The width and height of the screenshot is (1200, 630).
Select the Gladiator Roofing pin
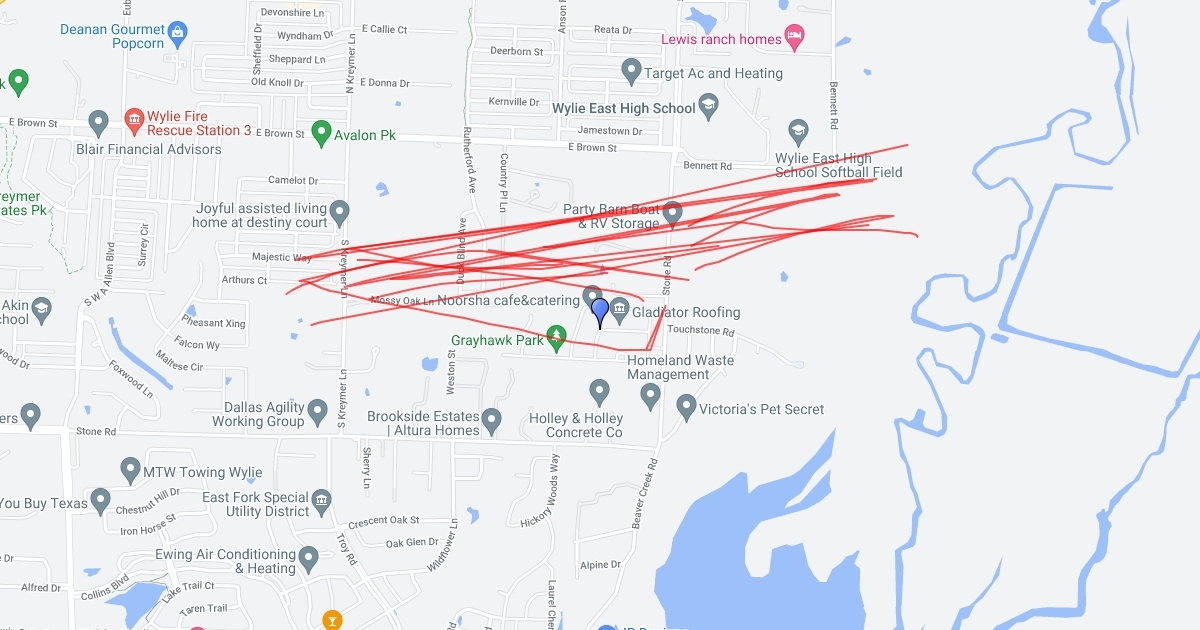619,311
